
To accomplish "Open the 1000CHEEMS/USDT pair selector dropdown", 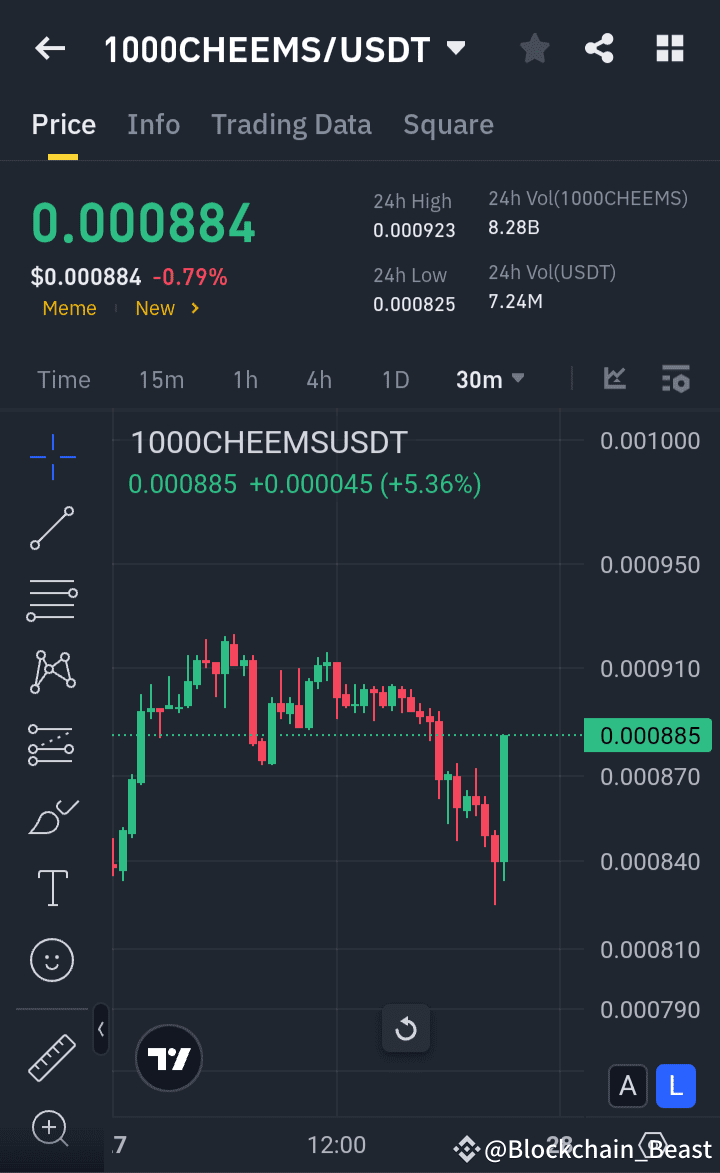I will [456, 47].
